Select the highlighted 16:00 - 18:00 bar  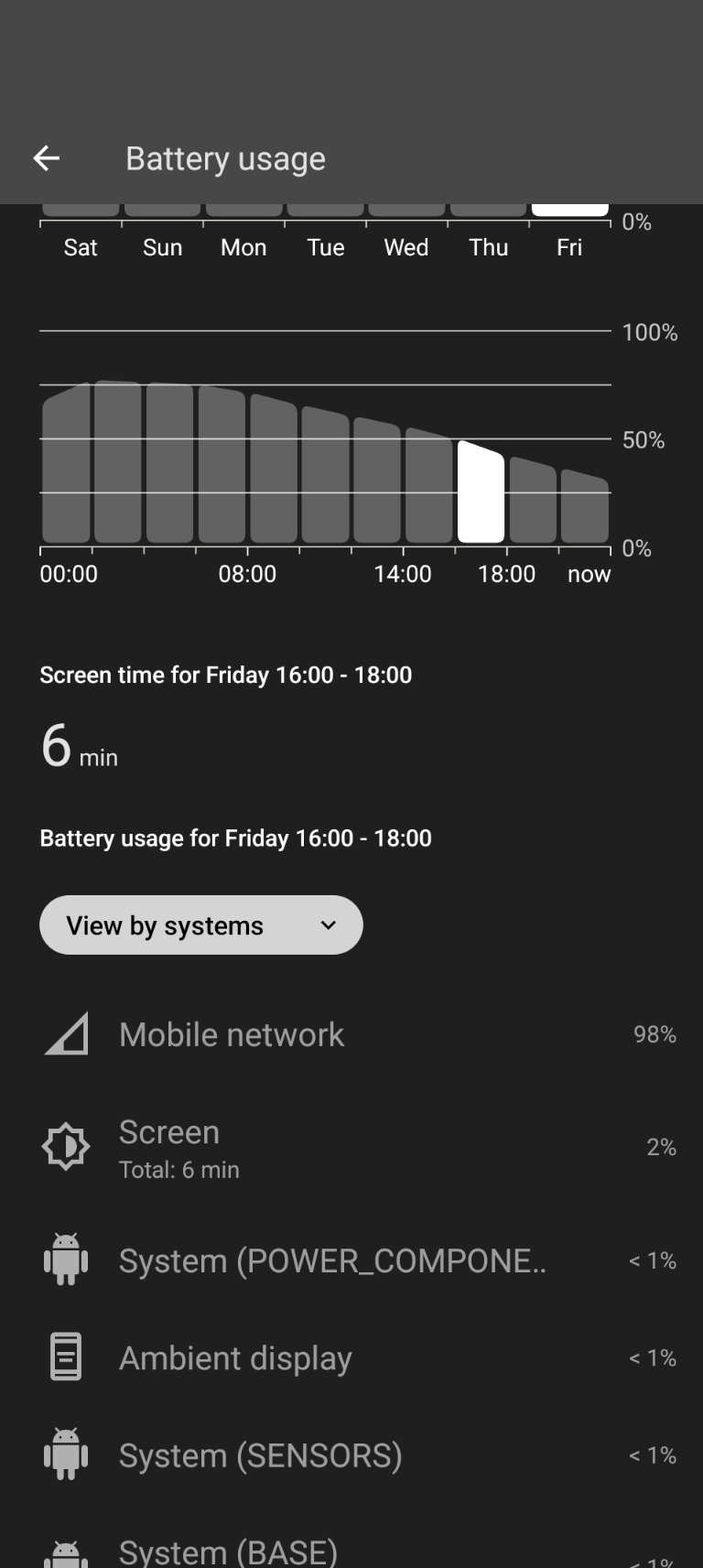click(x=481, y=494)
